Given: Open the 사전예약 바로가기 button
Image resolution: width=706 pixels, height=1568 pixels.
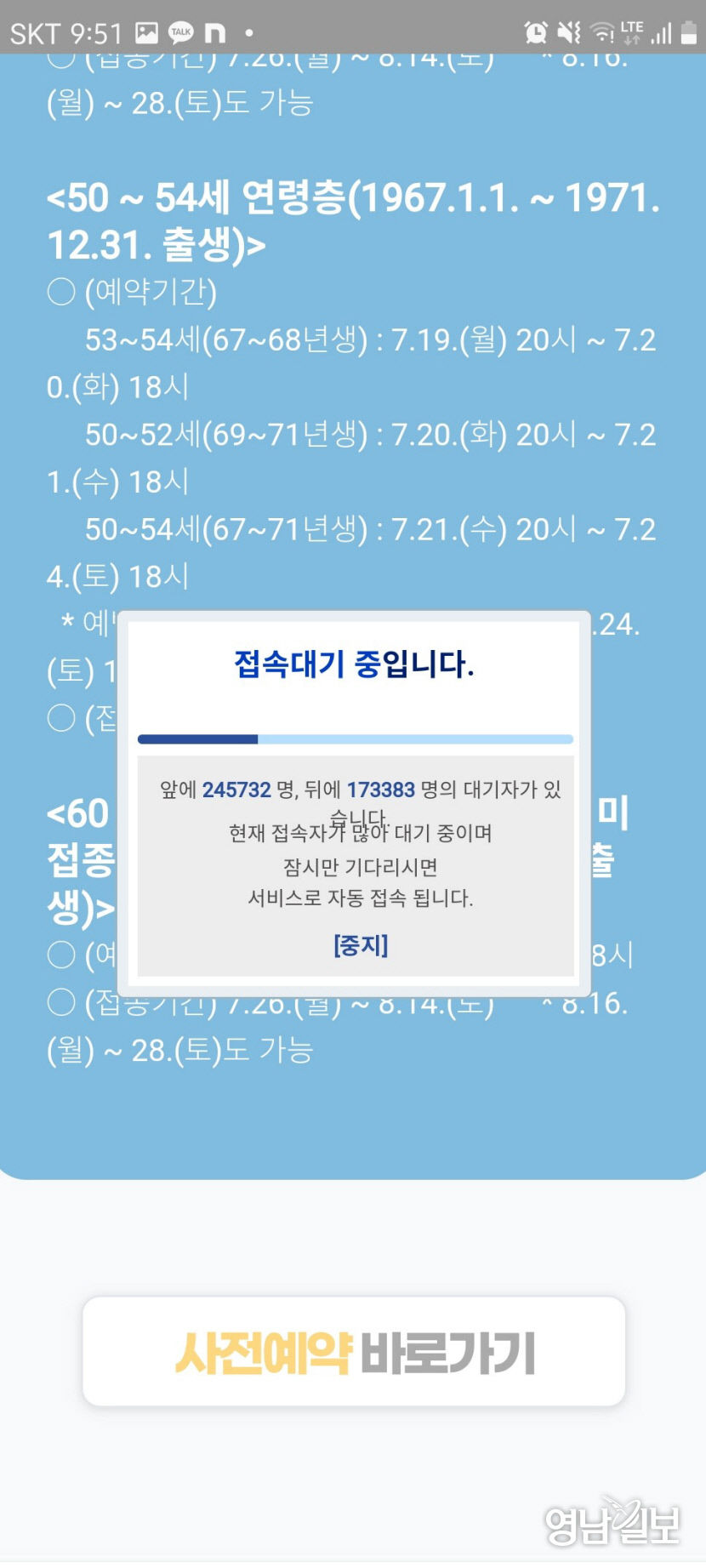Looking at the screenshot, I should click(x=354, y=1351).
